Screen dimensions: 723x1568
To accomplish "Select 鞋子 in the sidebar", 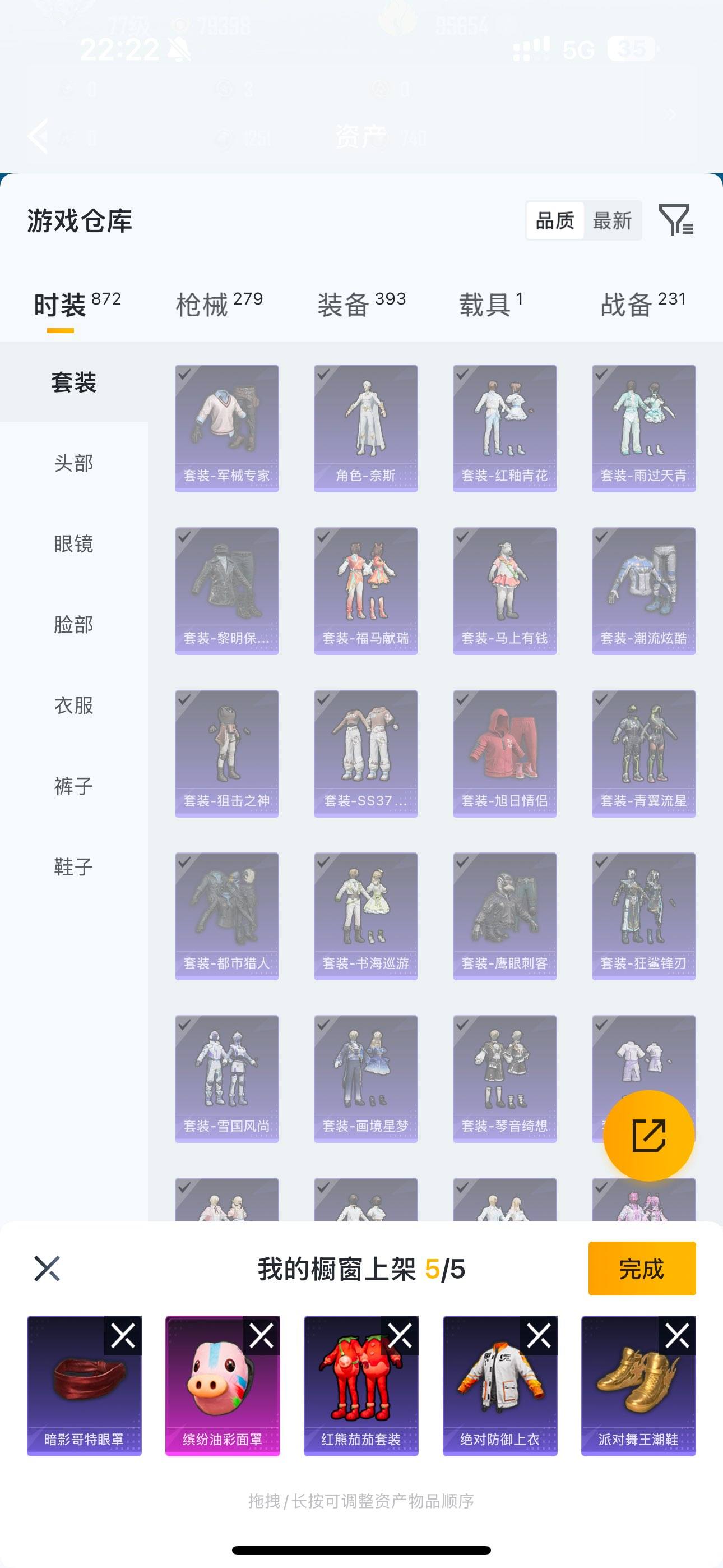I will 73,868.
